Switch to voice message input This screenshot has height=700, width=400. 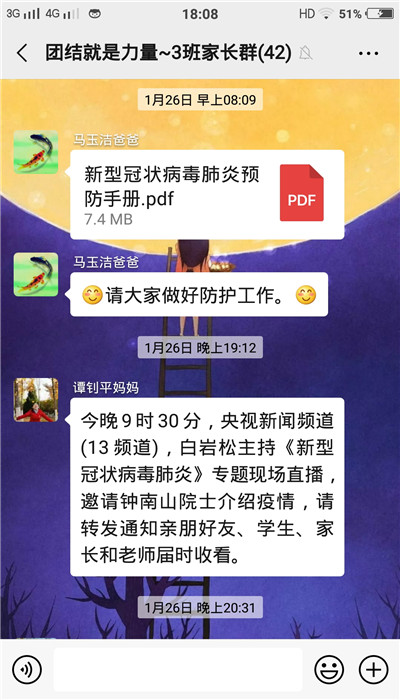[27, 670]
